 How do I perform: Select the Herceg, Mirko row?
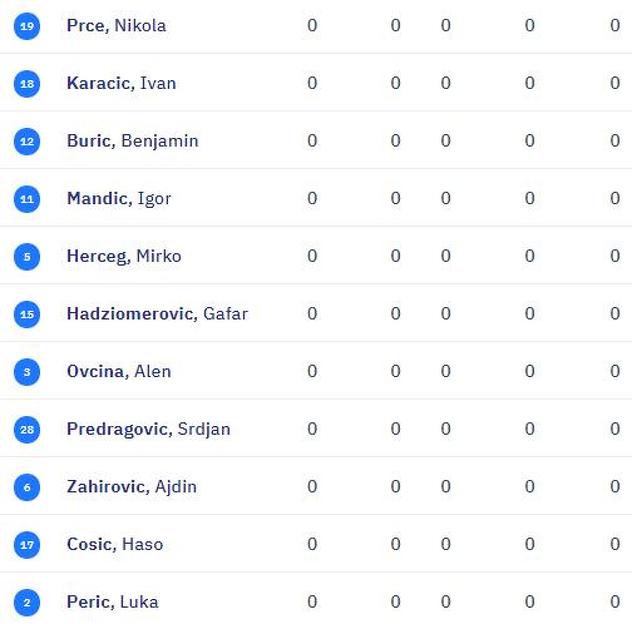[124, 256]
